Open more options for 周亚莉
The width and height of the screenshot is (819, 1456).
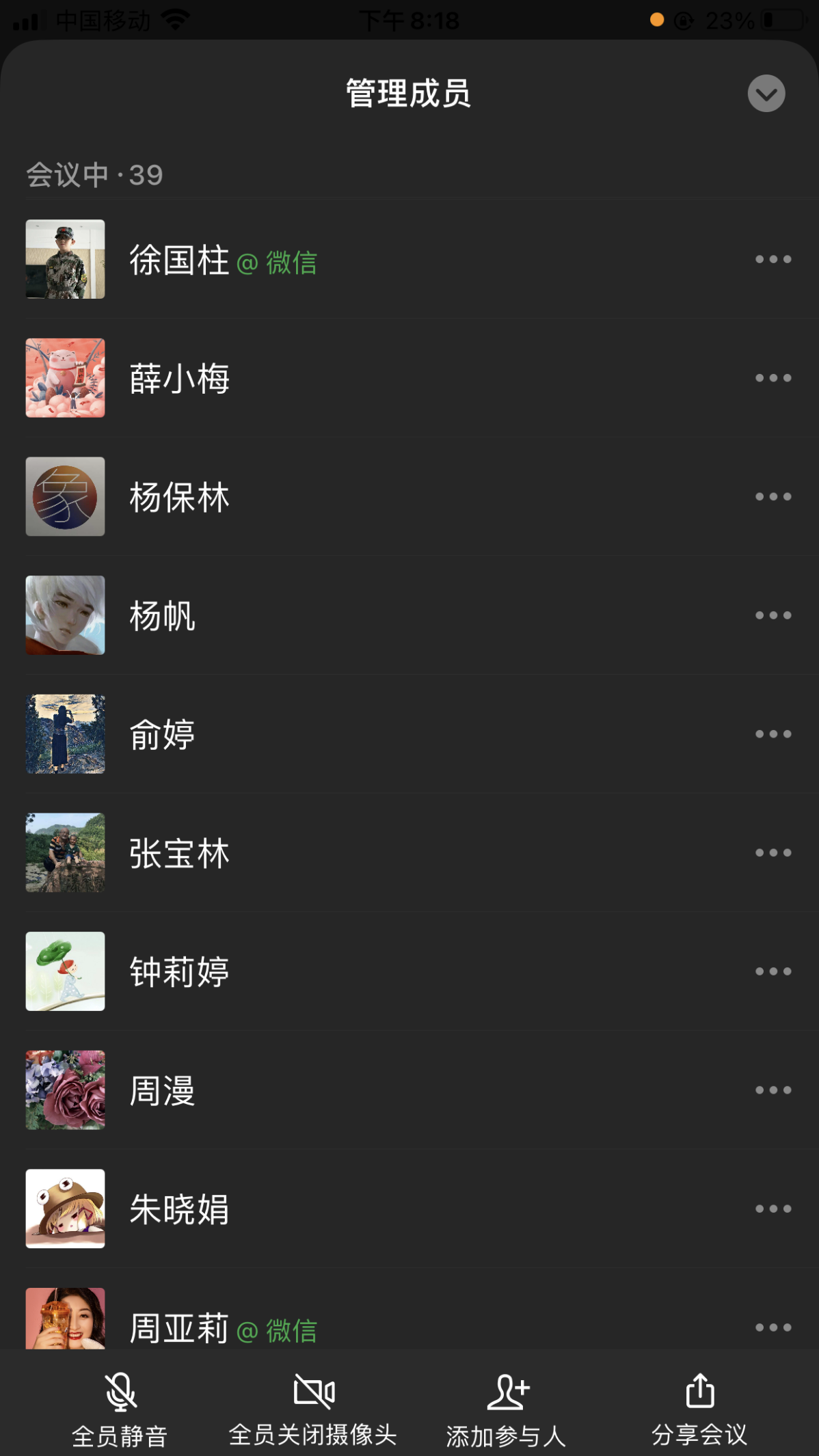point(773,1327)
